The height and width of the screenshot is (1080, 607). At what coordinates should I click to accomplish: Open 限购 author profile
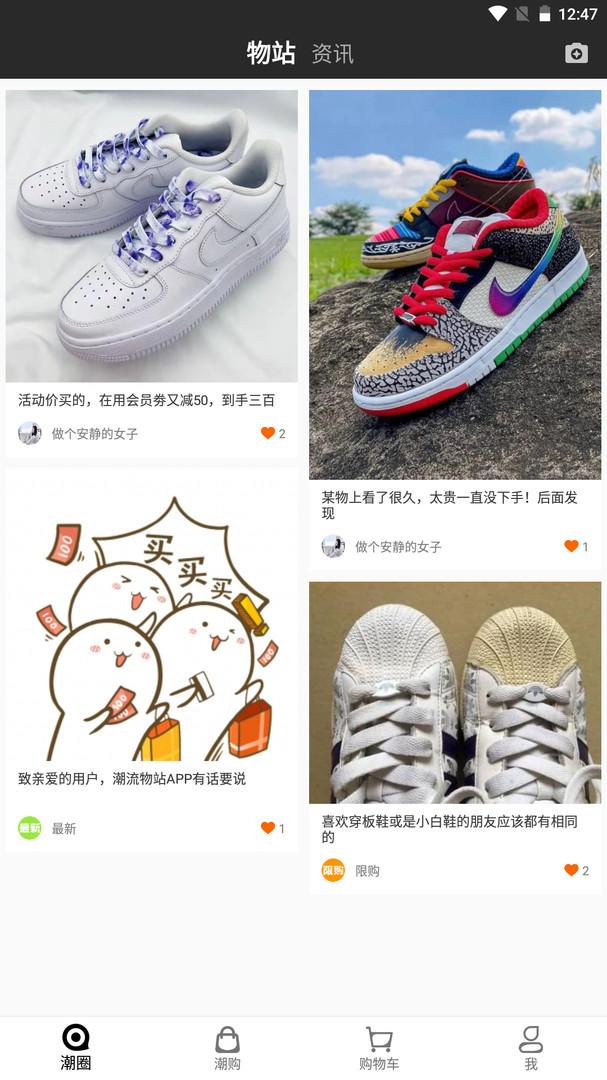(333, 870)
